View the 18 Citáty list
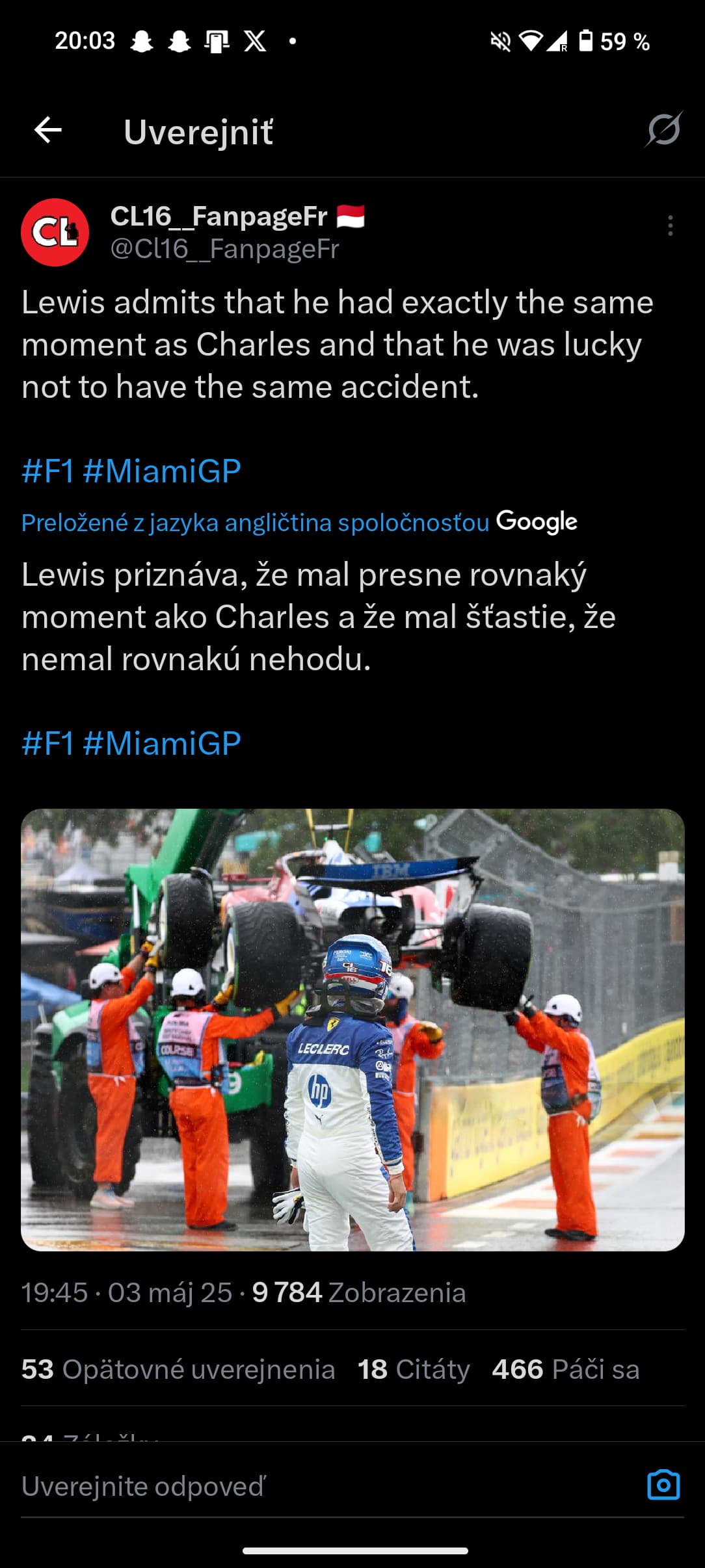This screenshot has height=1568, width=705. tap(414, 1369)
